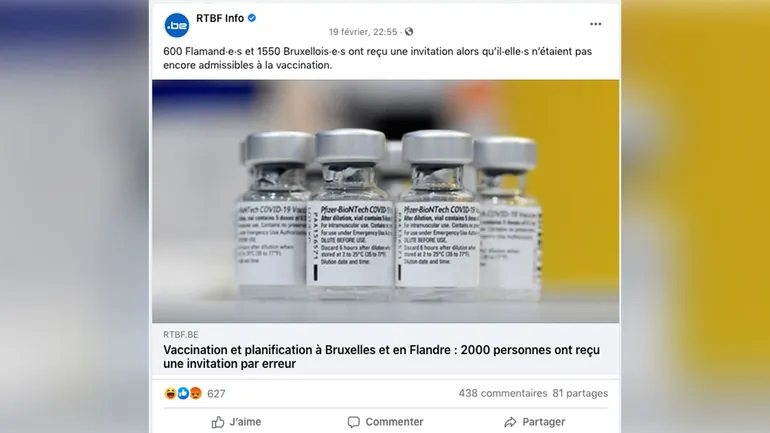This screenshot has height=433, width=770.
Task: Open the 438 commentaires
Action: point(502,394)
